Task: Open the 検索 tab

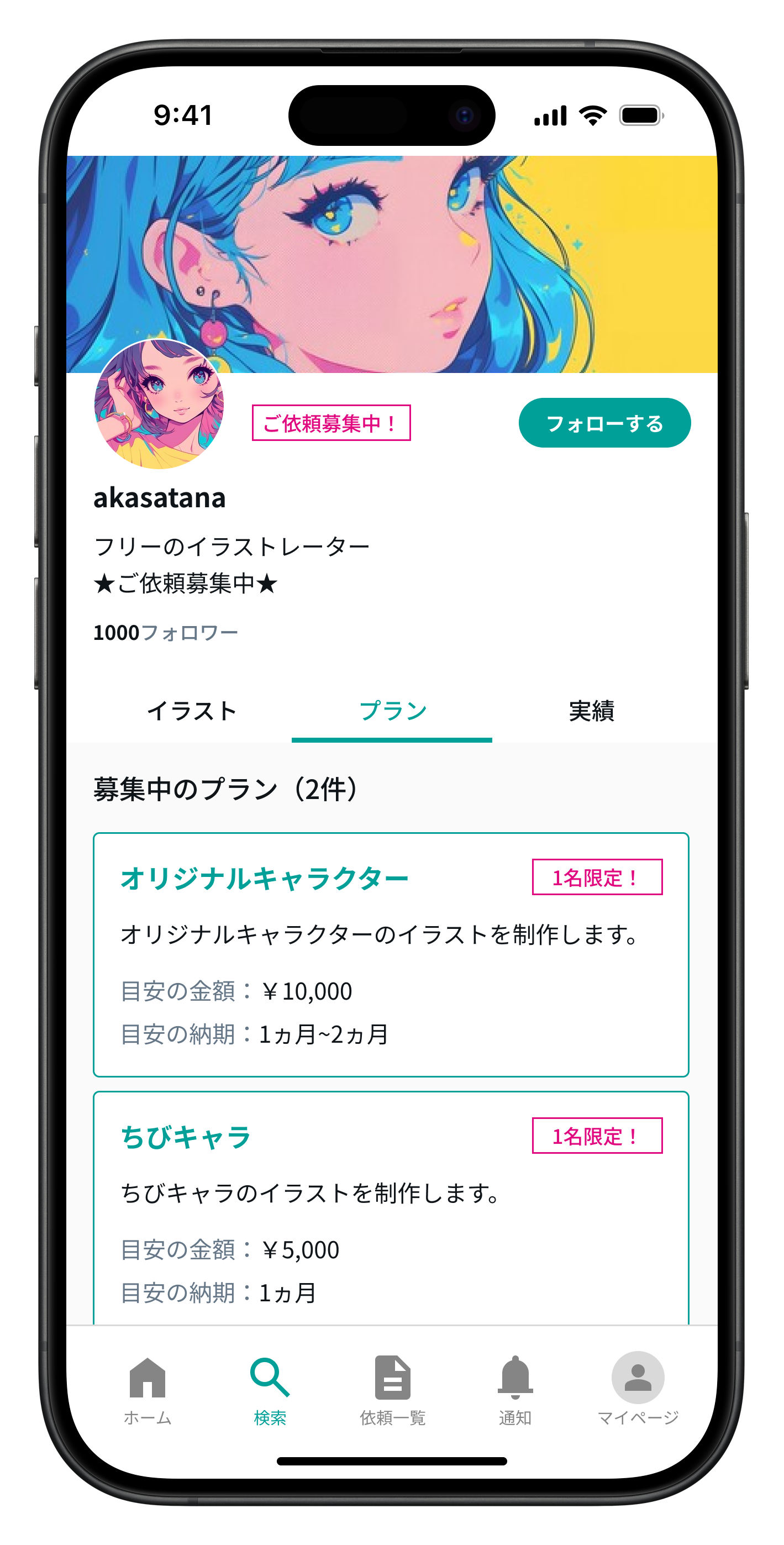Action: tap(270, 1389)
